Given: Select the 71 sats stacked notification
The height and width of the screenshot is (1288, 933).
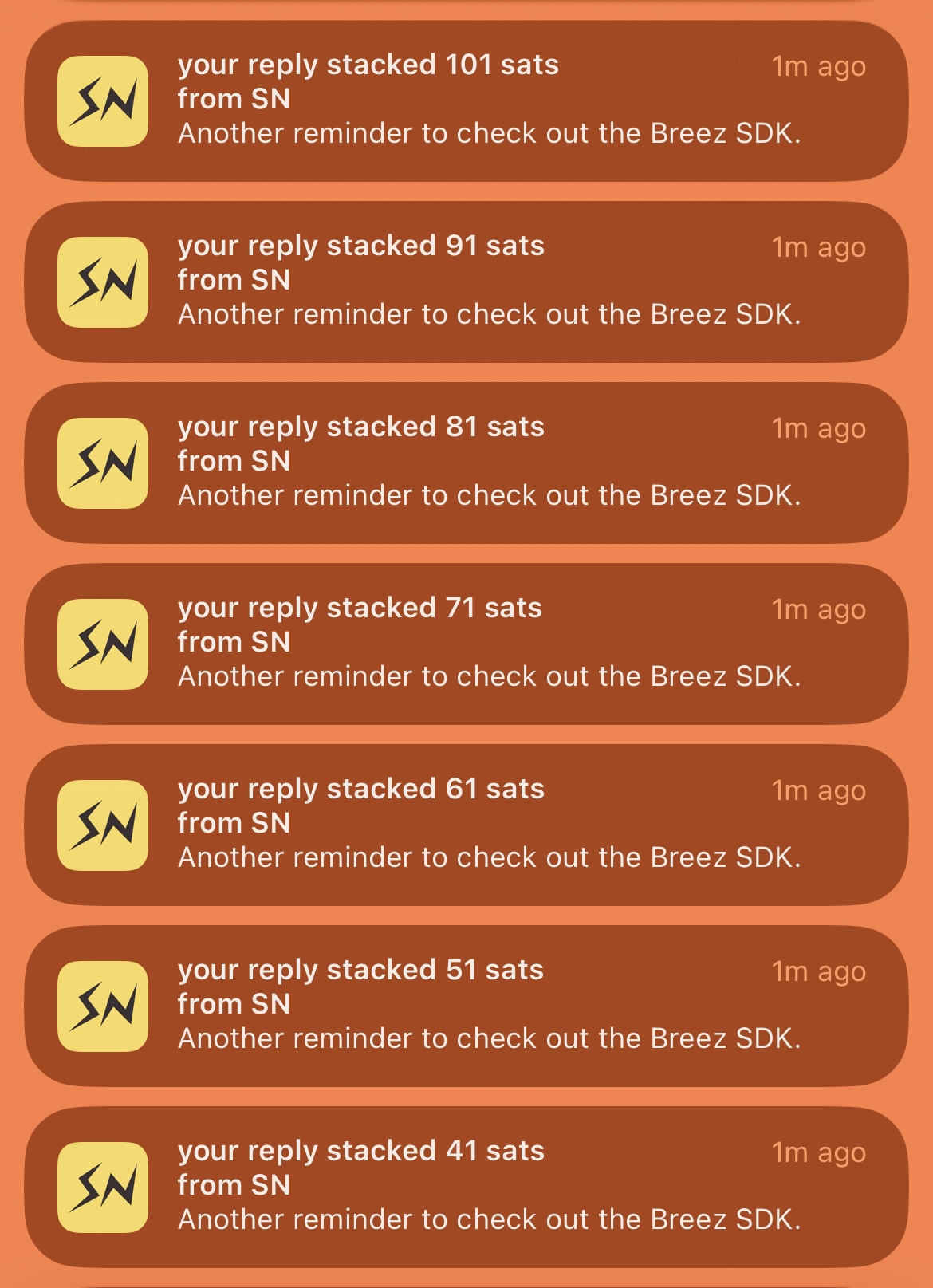Looking at the screenshot, I should [467, 644].
